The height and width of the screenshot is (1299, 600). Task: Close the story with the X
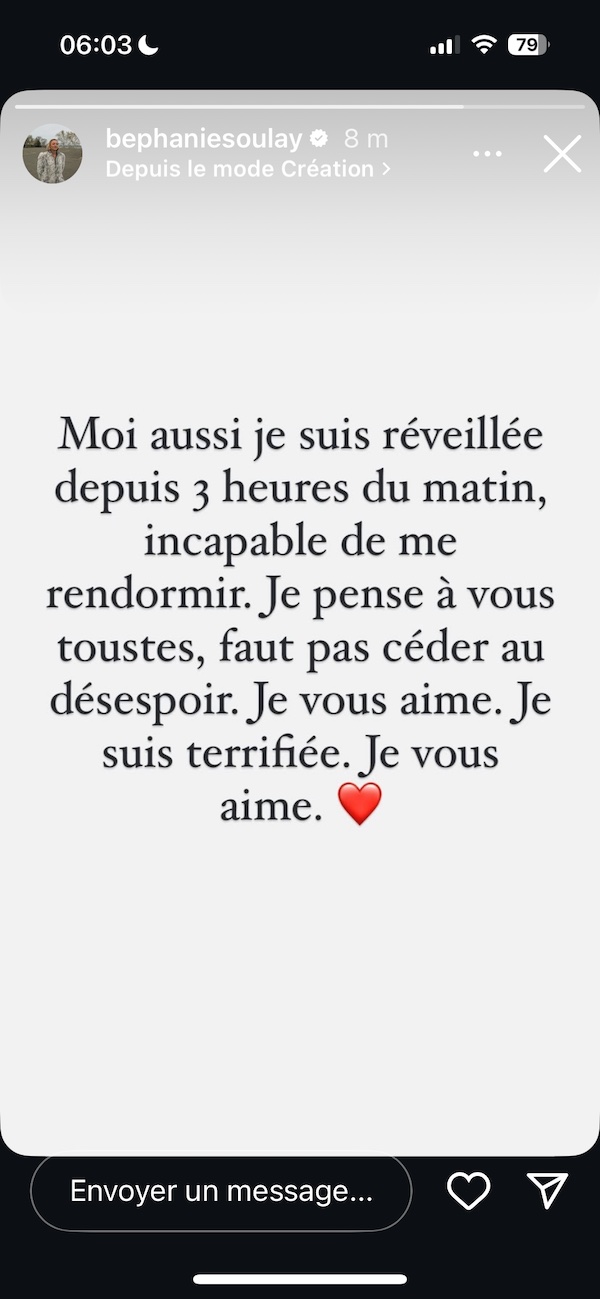coord(562,154)
